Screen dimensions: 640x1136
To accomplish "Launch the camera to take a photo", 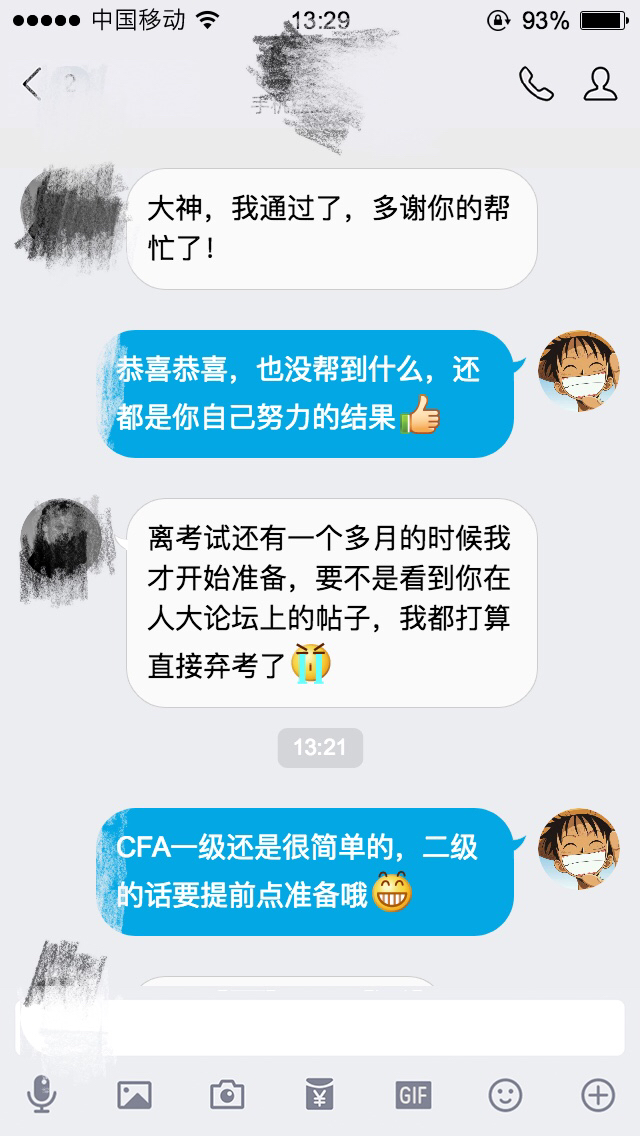I will (227, 1095).
